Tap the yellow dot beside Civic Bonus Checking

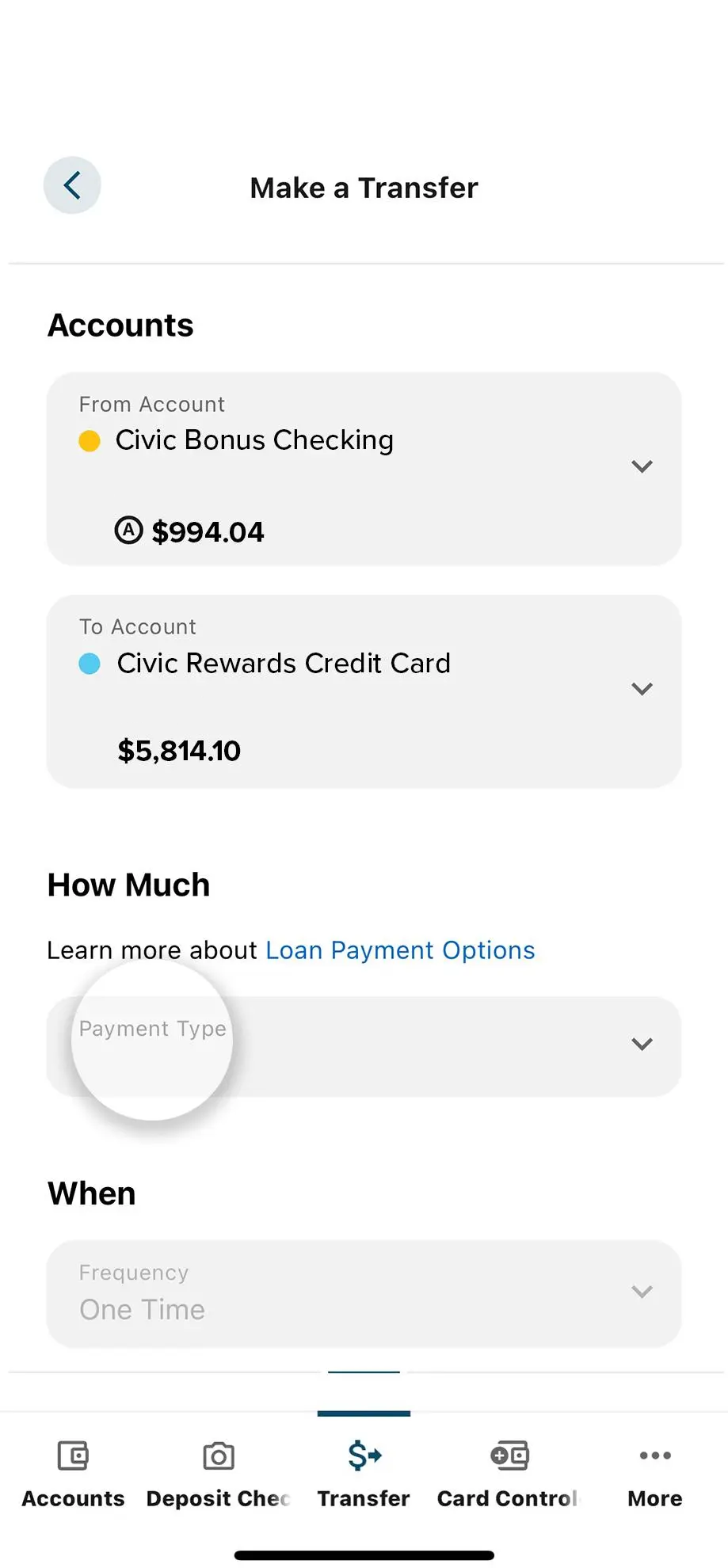[90, 440]
